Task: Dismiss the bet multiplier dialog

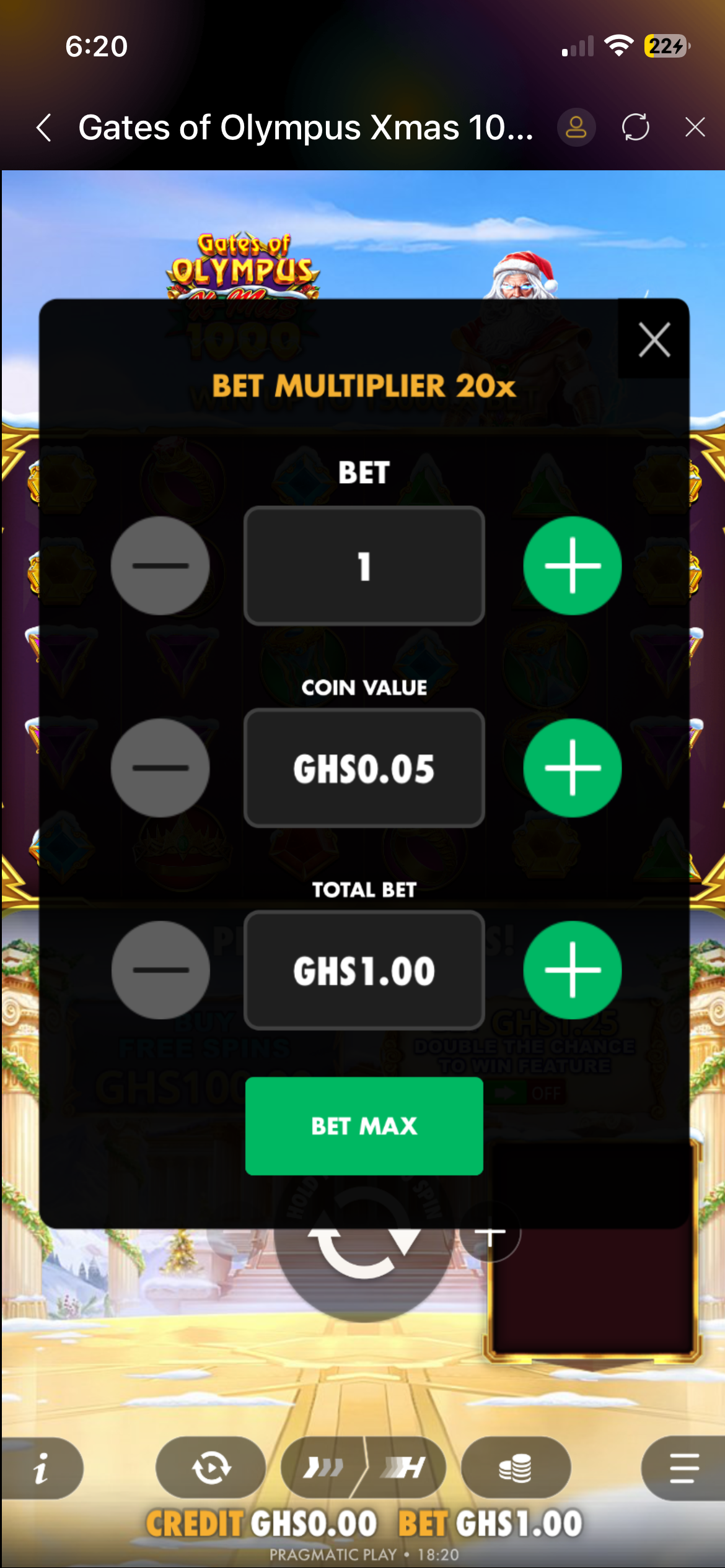Action: 654,340
